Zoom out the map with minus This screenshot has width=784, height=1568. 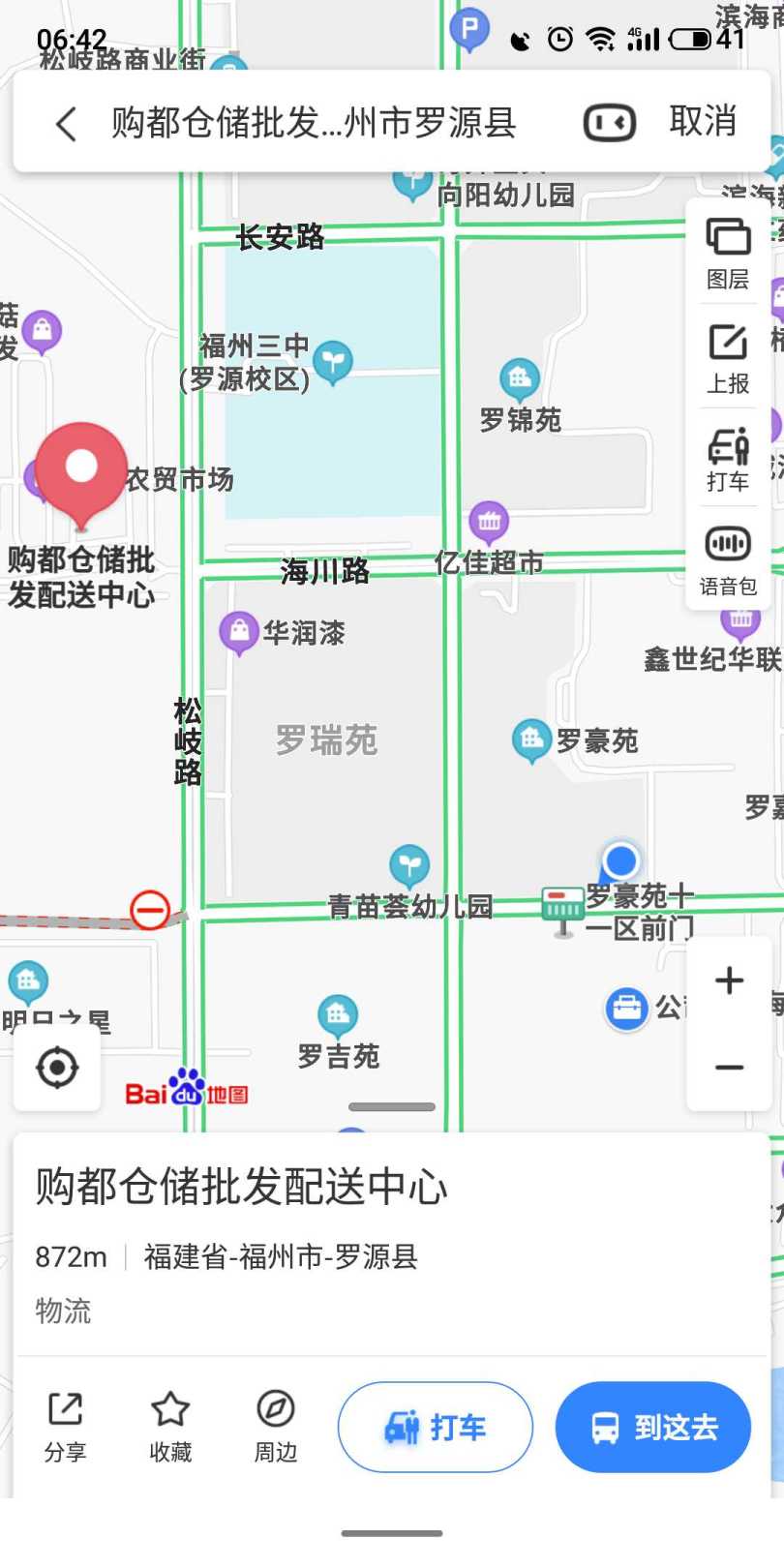pyautogui.click(x=729, y=1067)
